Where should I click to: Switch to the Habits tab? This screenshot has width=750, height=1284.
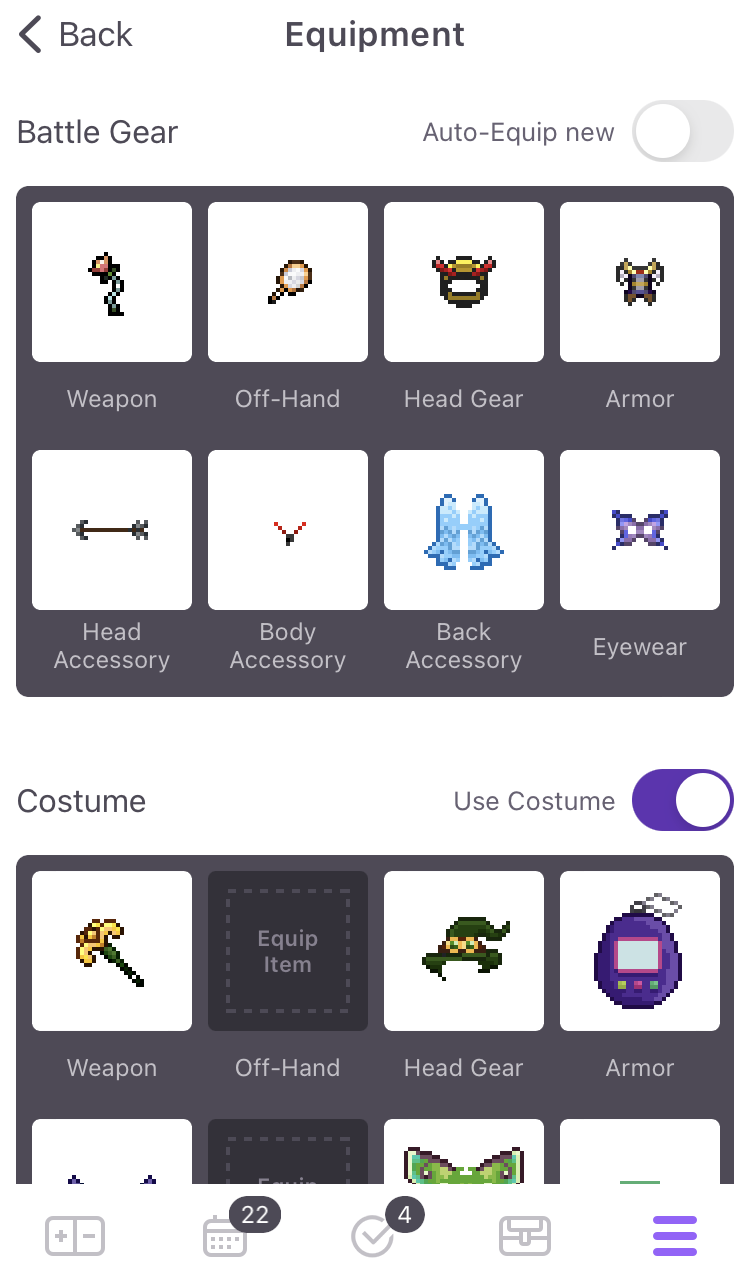[x=75, y=1237]
